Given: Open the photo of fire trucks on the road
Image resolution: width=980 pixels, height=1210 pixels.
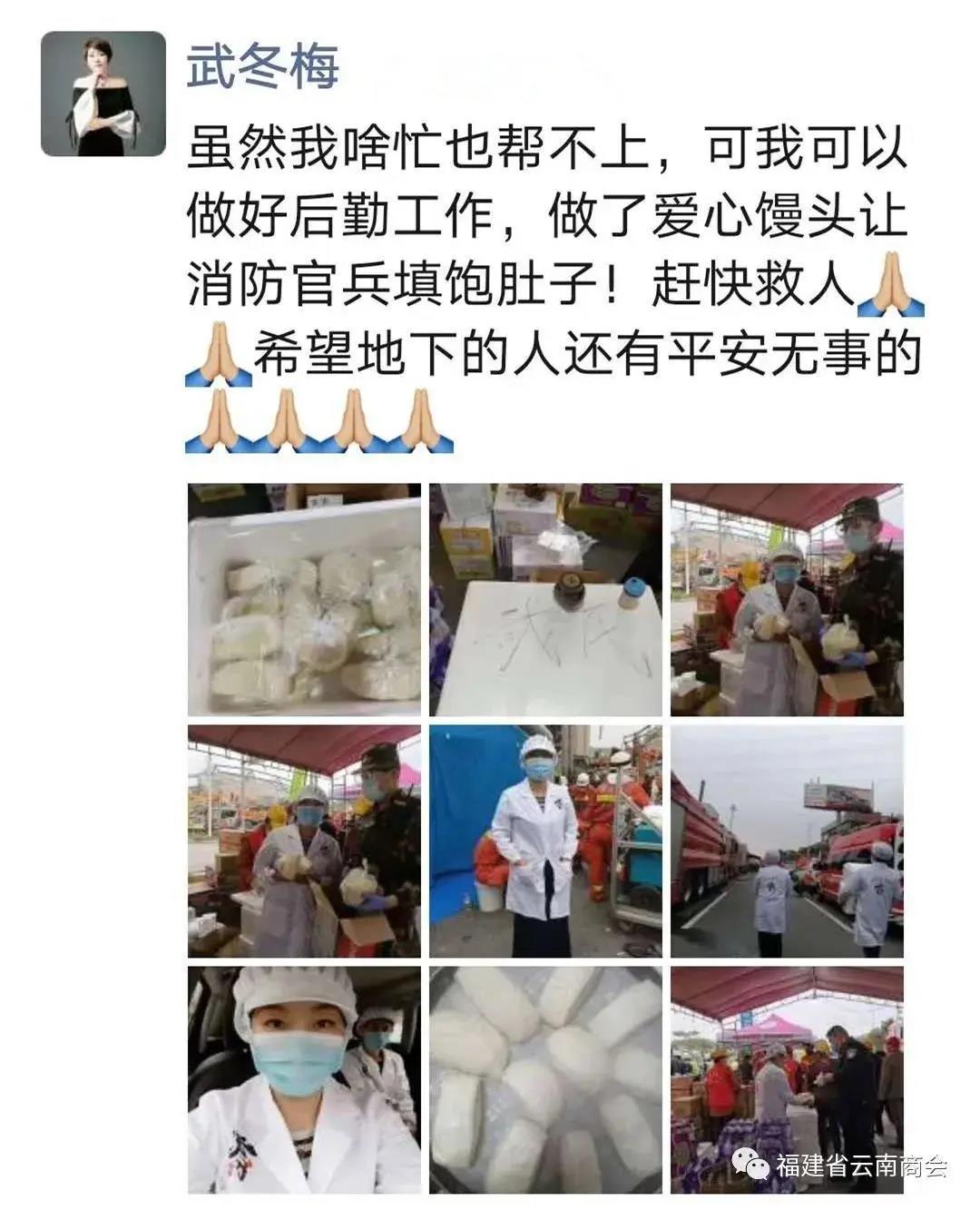Looking at the screenshot, I should click(787, 841).
